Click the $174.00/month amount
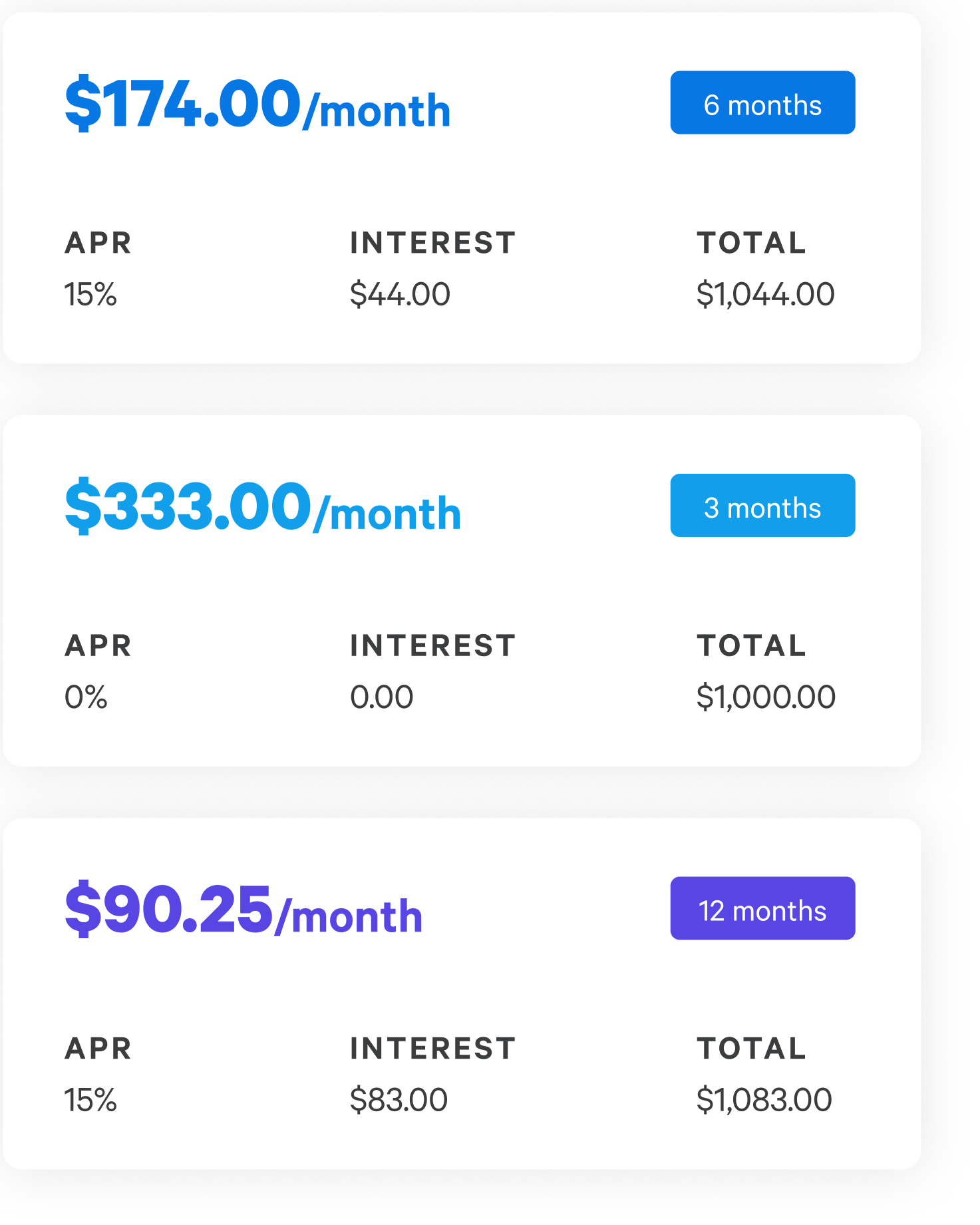Screen dimensions: 980x1225 255,105
